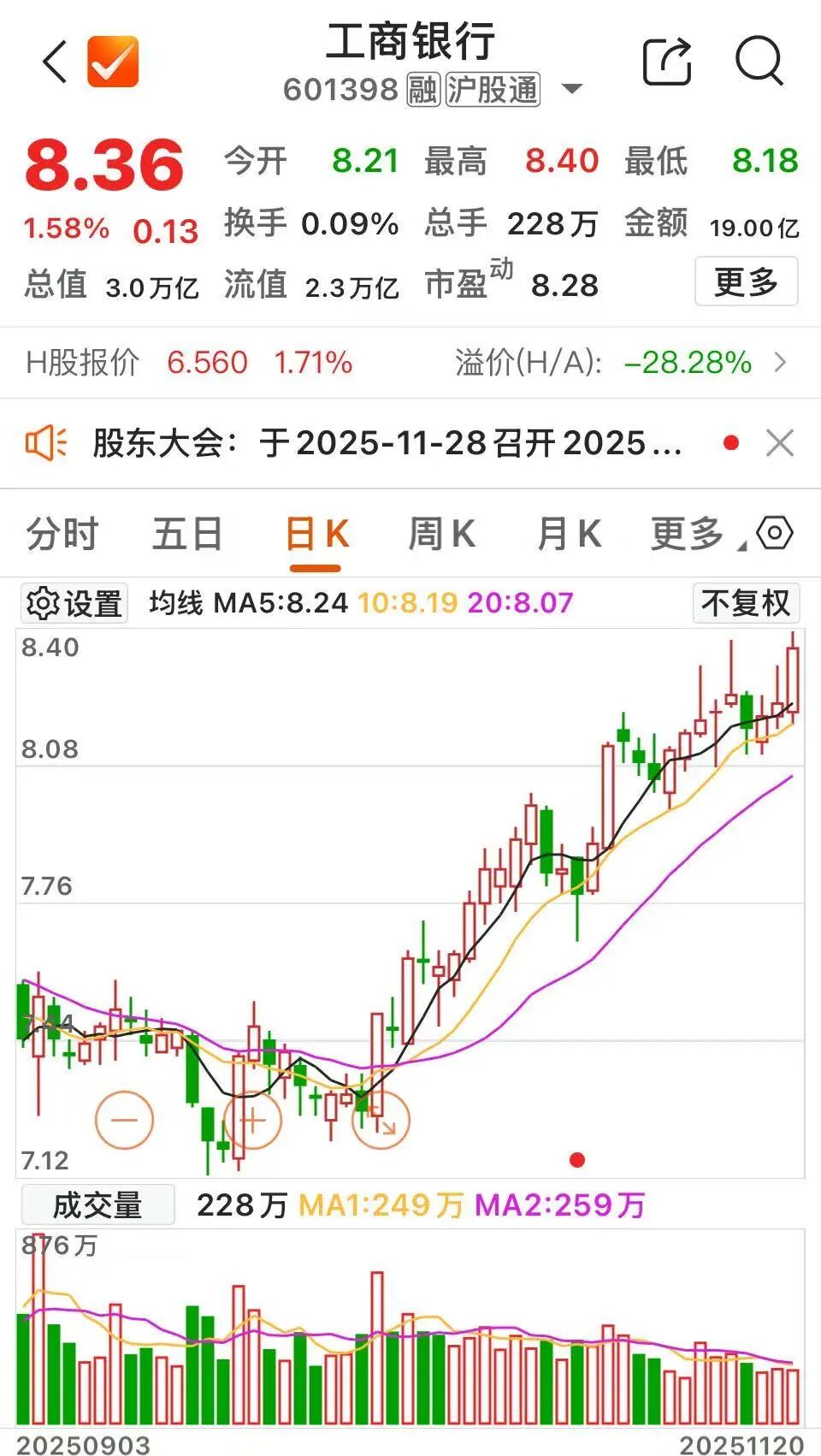Expand the 更多 chart period options
This screenshot has height=1456, width=821.
pyautogui.click(x=689, y=536)
